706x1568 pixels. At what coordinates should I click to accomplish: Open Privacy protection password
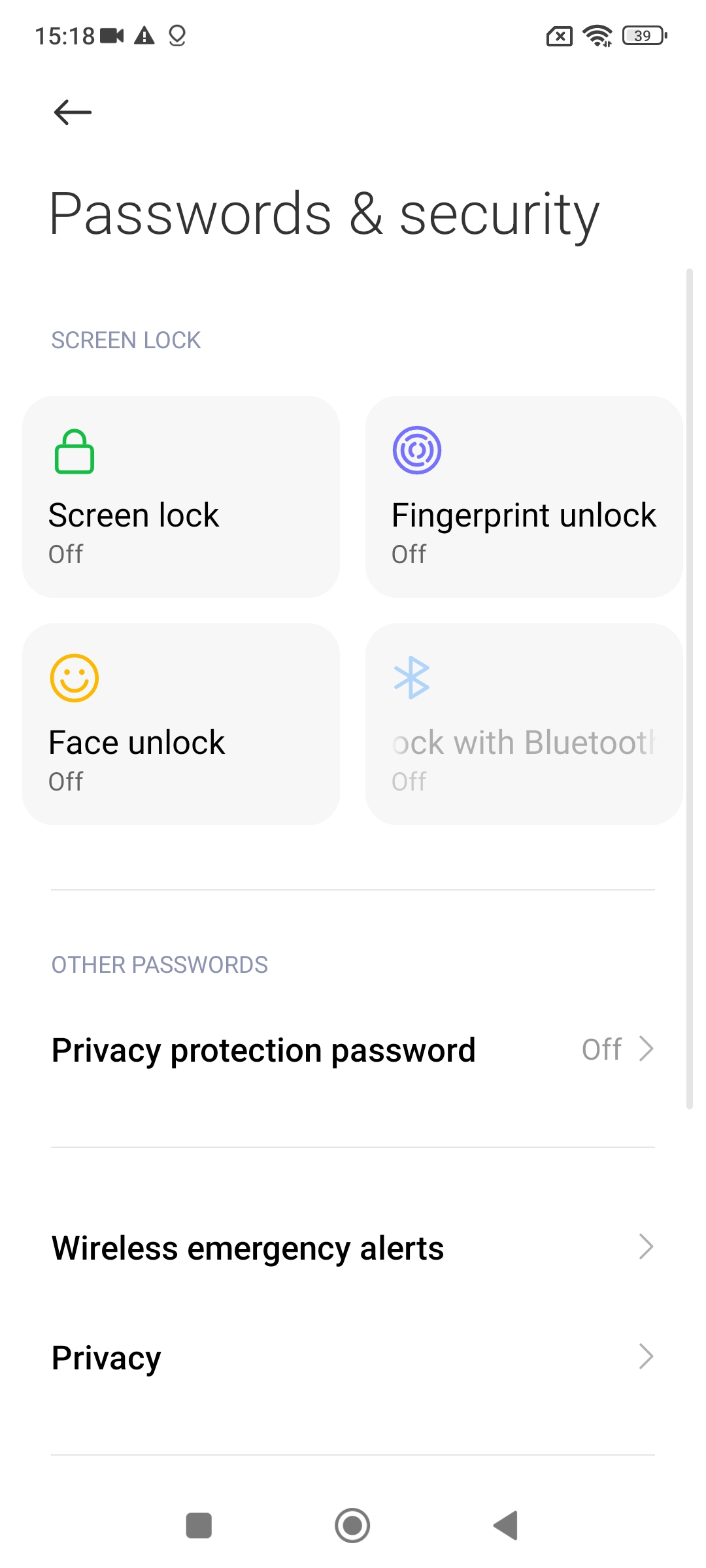tap(353, 1051)
